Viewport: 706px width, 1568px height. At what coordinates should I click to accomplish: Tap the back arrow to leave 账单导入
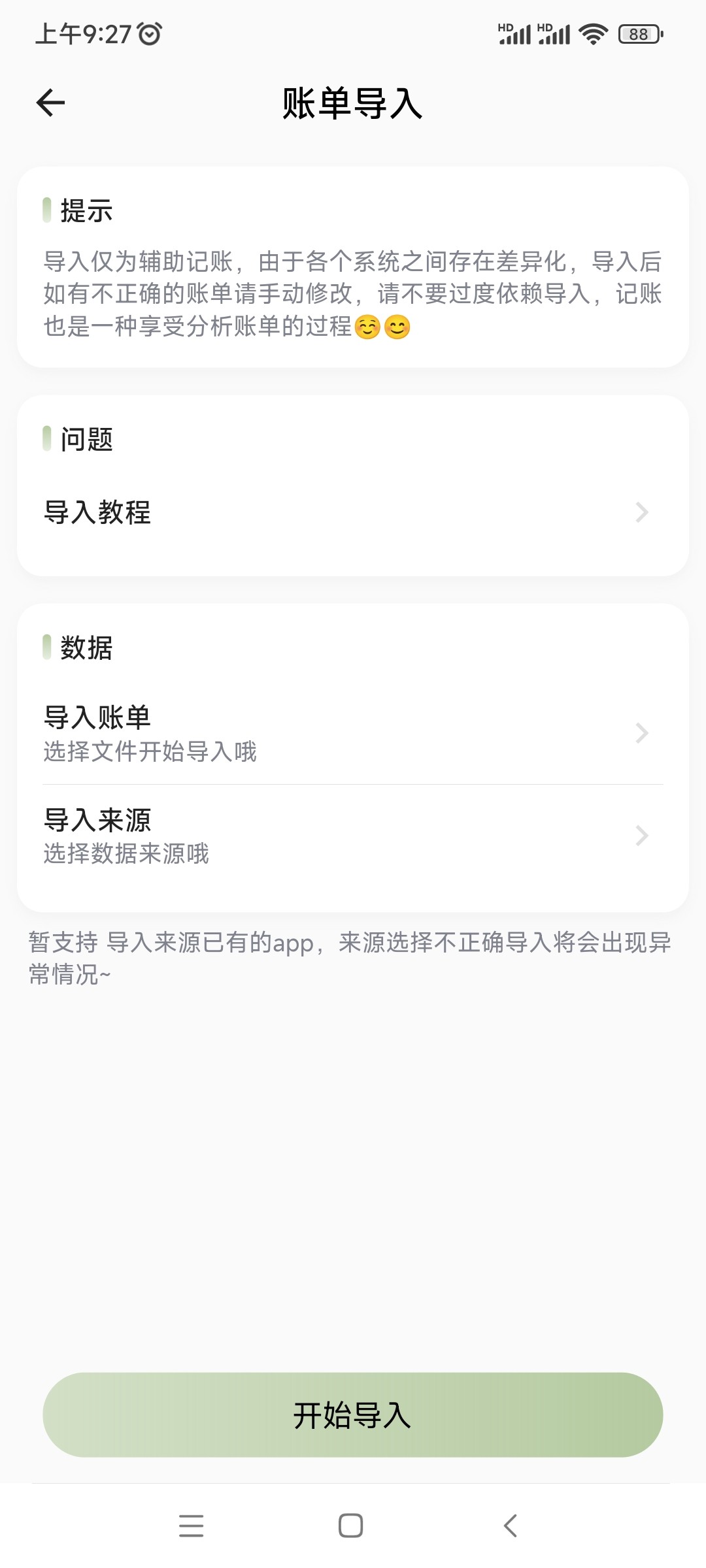50,101
